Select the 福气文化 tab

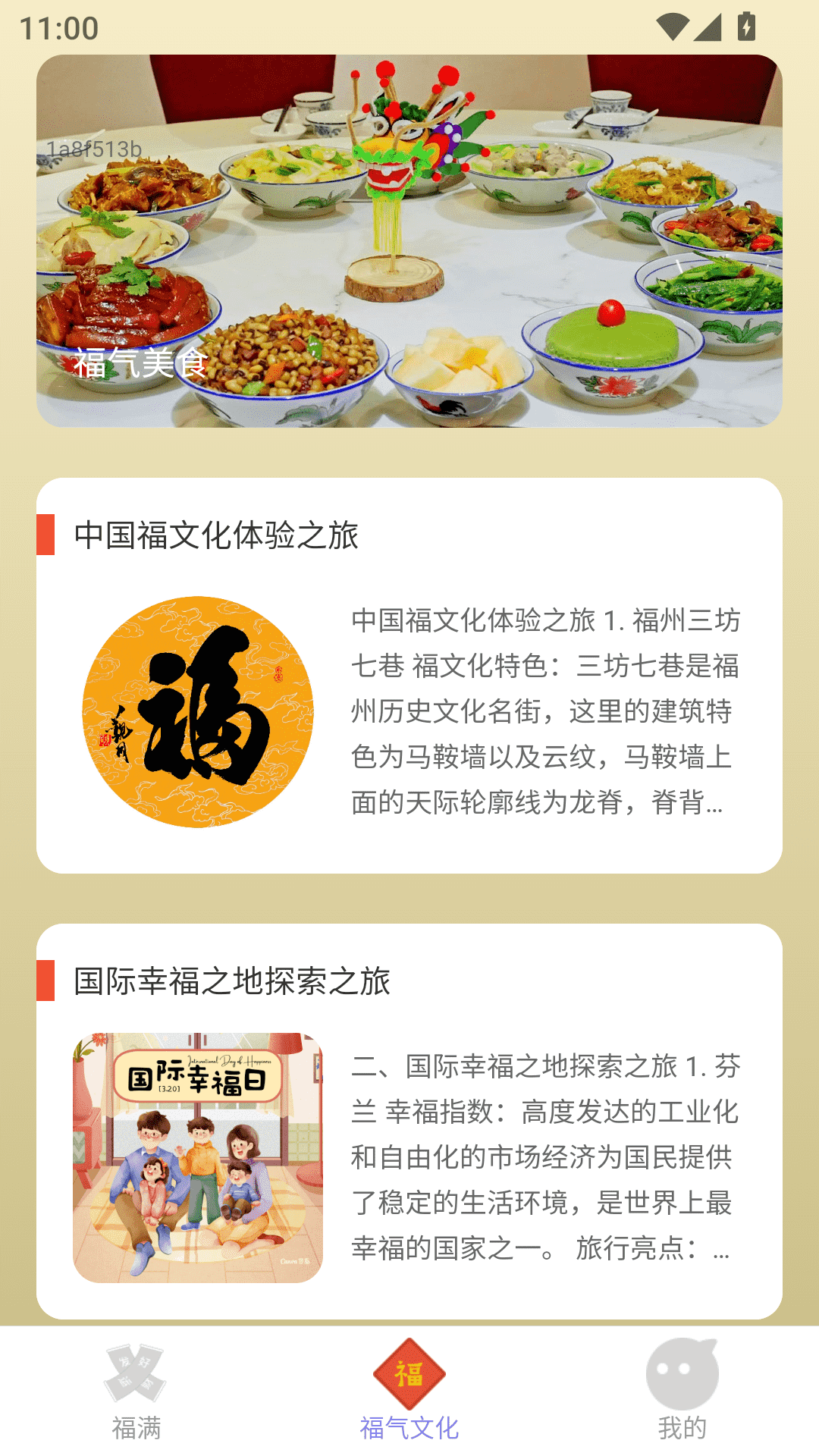[409, 1391]
